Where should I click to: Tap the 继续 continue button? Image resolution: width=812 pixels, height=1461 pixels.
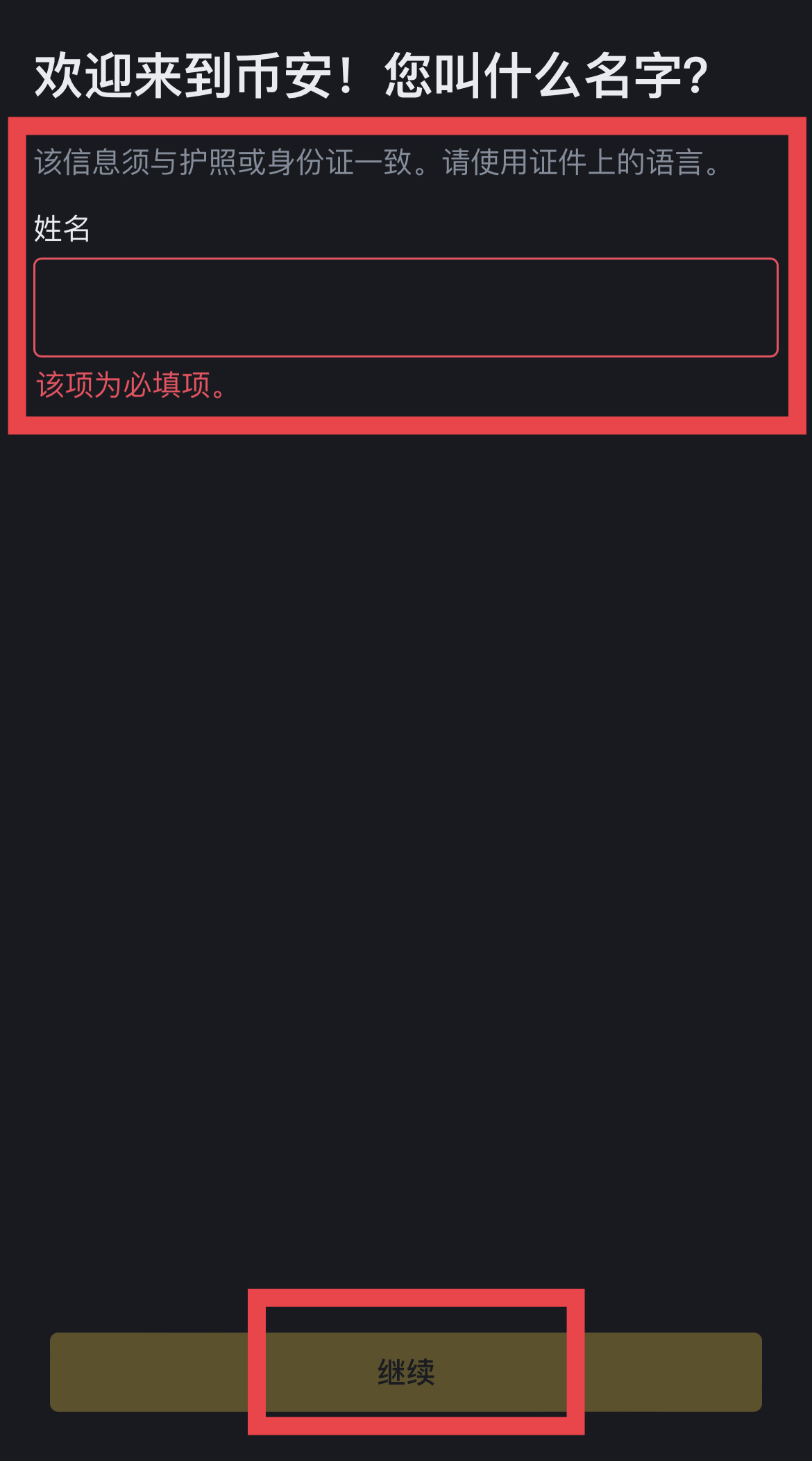click(406, 1371)
